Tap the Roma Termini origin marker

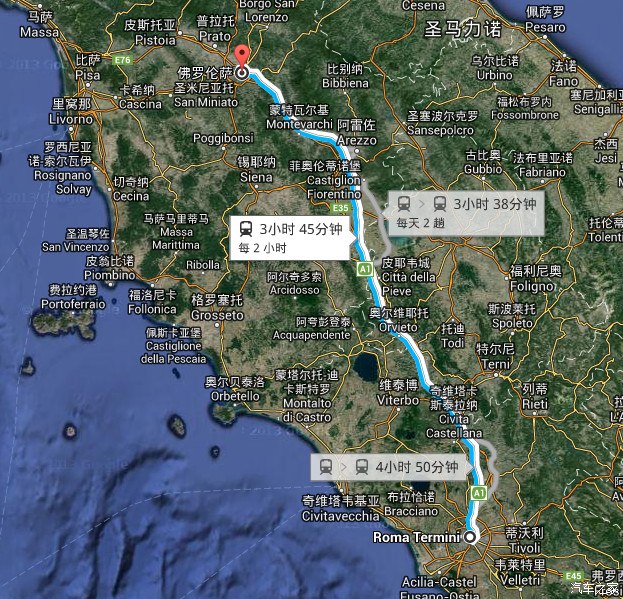pos(469,537)
